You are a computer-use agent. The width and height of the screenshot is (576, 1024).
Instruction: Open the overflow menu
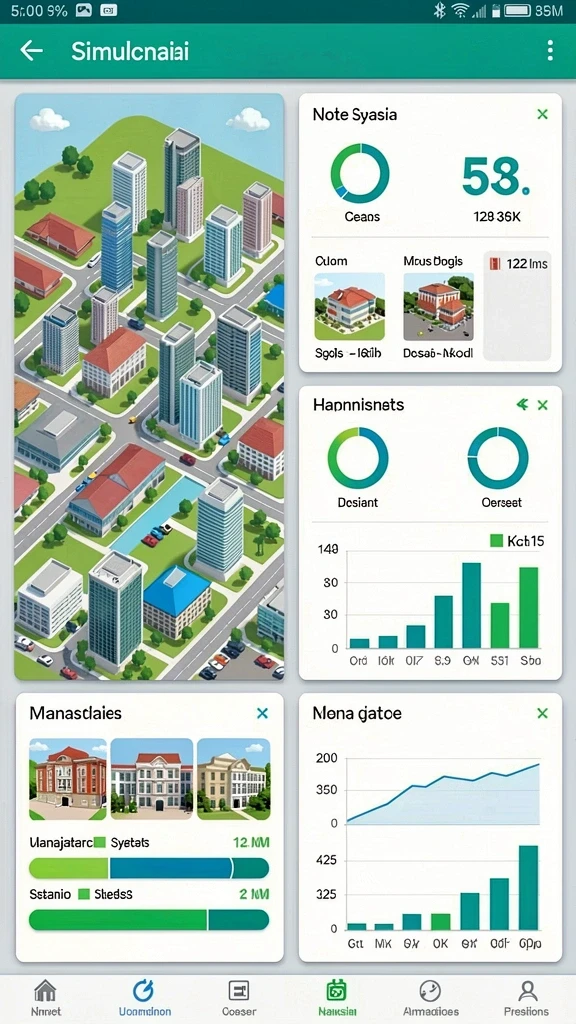tap(551, 50)
